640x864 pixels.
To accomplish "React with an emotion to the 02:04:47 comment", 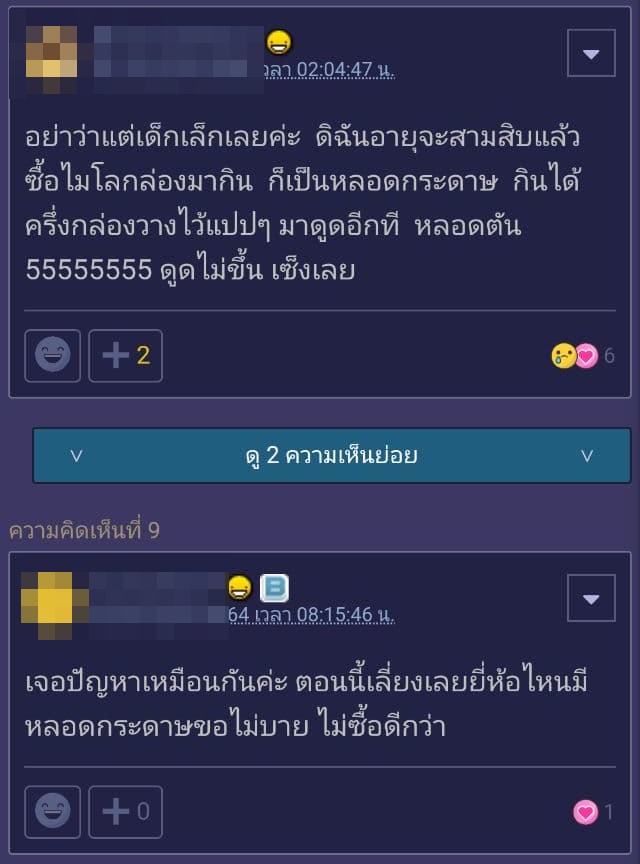I will (x=53, y=355).
